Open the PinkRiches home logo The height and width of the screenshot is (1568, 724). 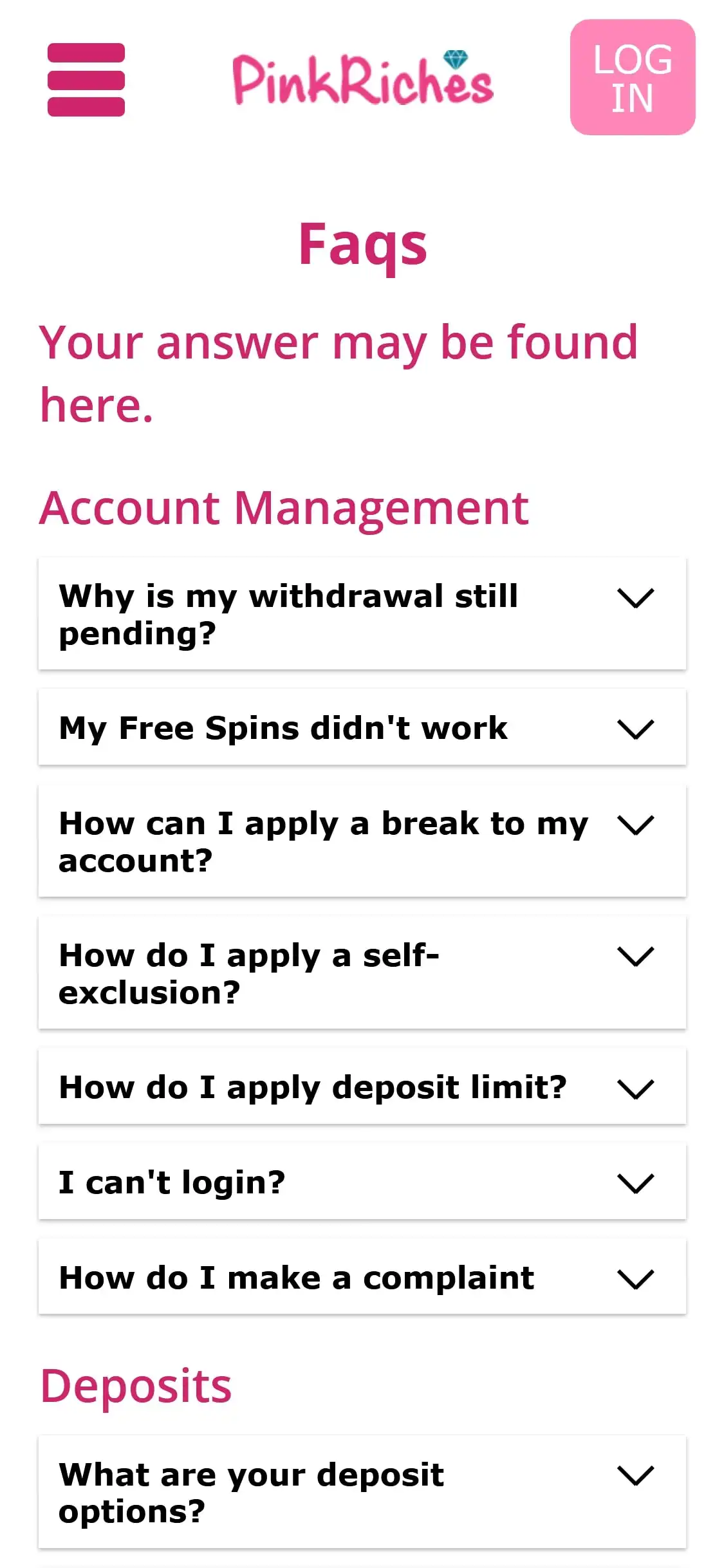pos(362,80)
